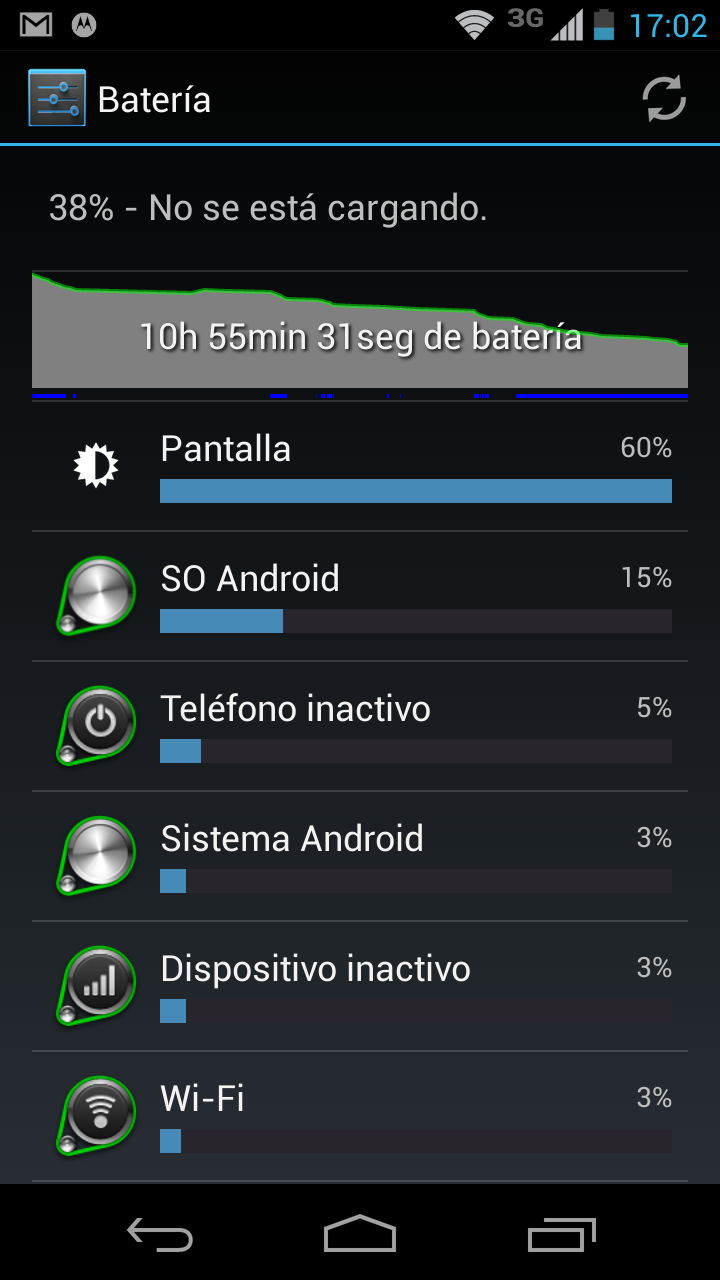
Task: Select the Teléfono inactivo entry
Action: (360, 726)
